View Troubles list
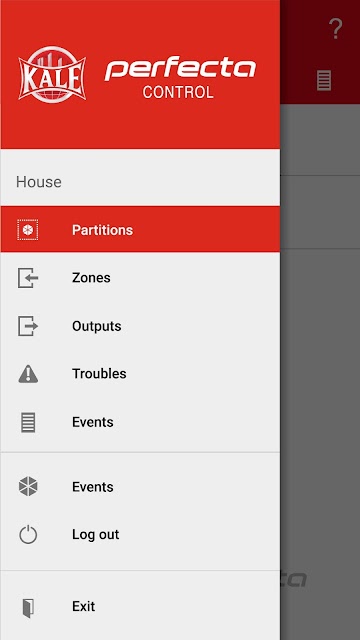Screen dimensions: 360x640 click(140, 373)
